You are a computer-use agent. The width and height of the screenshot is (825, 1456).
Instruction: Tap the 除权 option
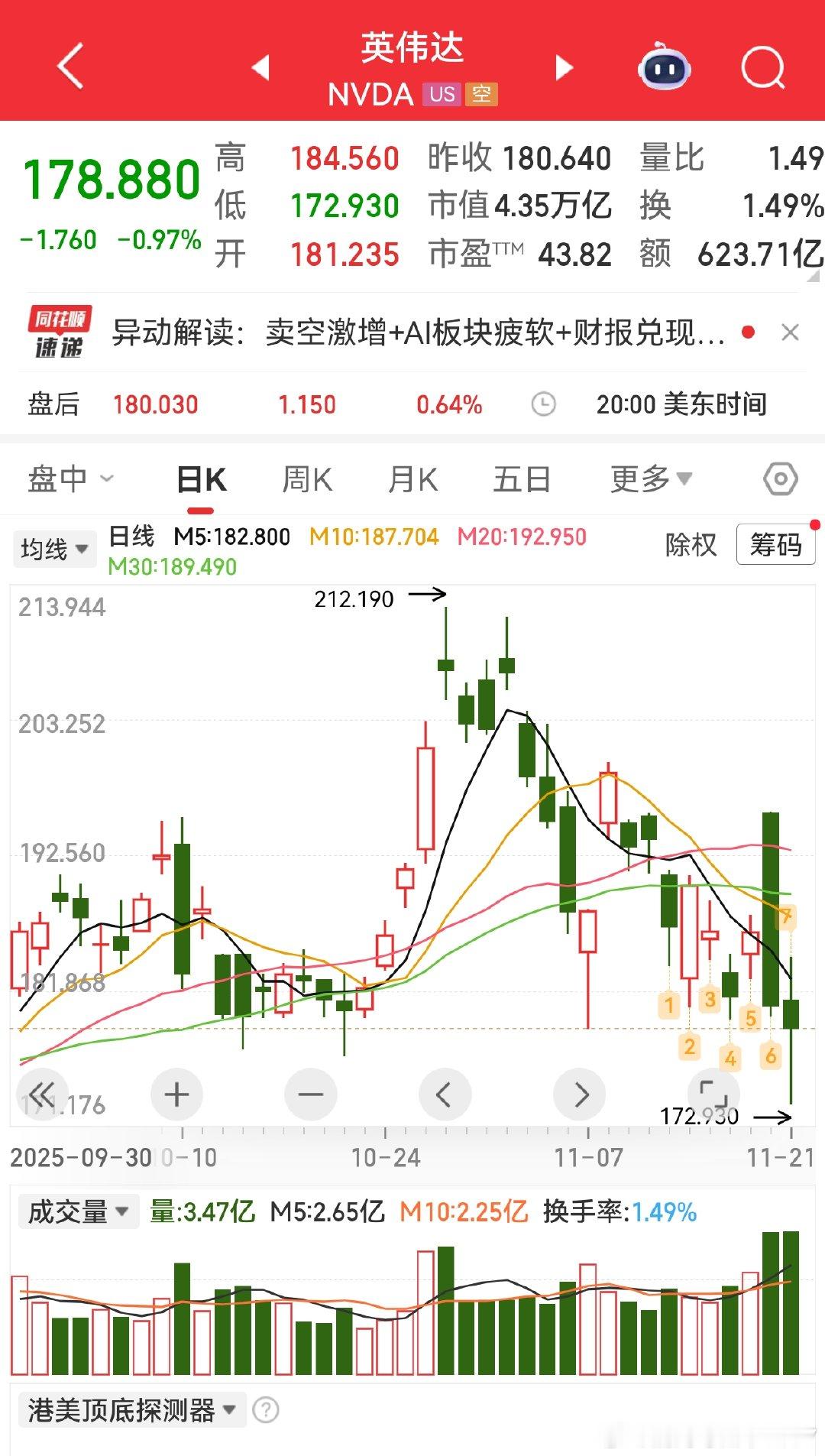(x=691, y=545)
